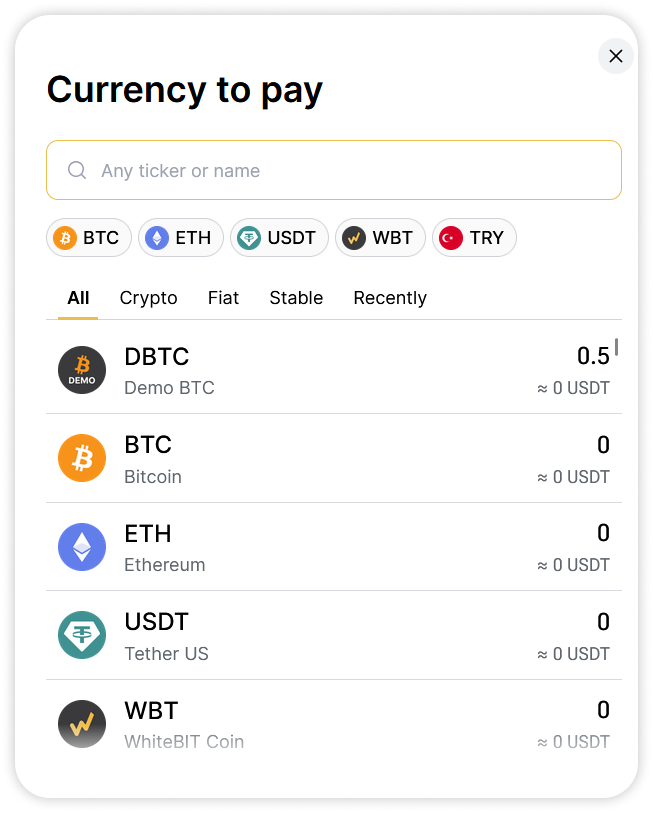Switch to the Crypto tab

[148, 298]
